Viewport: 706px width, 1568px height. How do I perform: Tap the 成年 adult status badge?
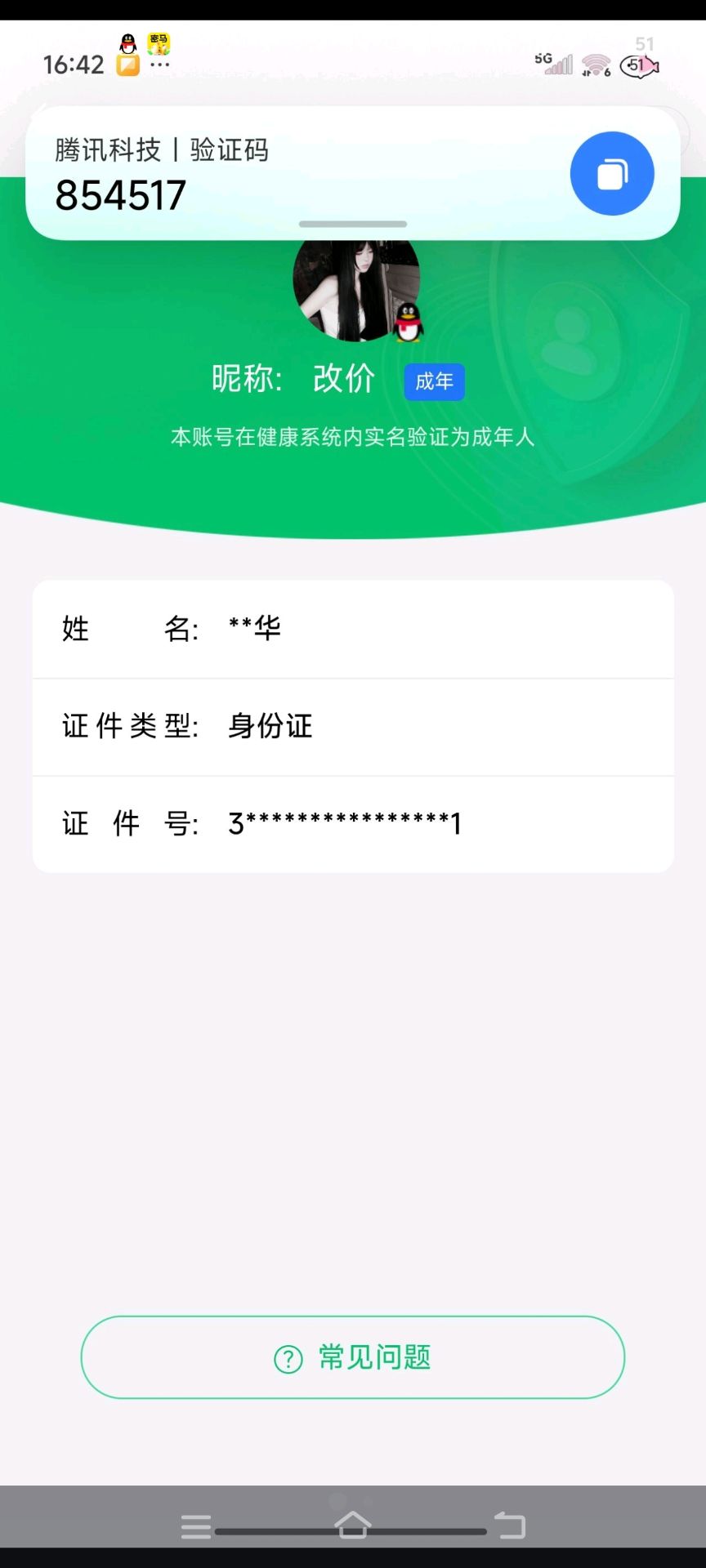[434, 381]
